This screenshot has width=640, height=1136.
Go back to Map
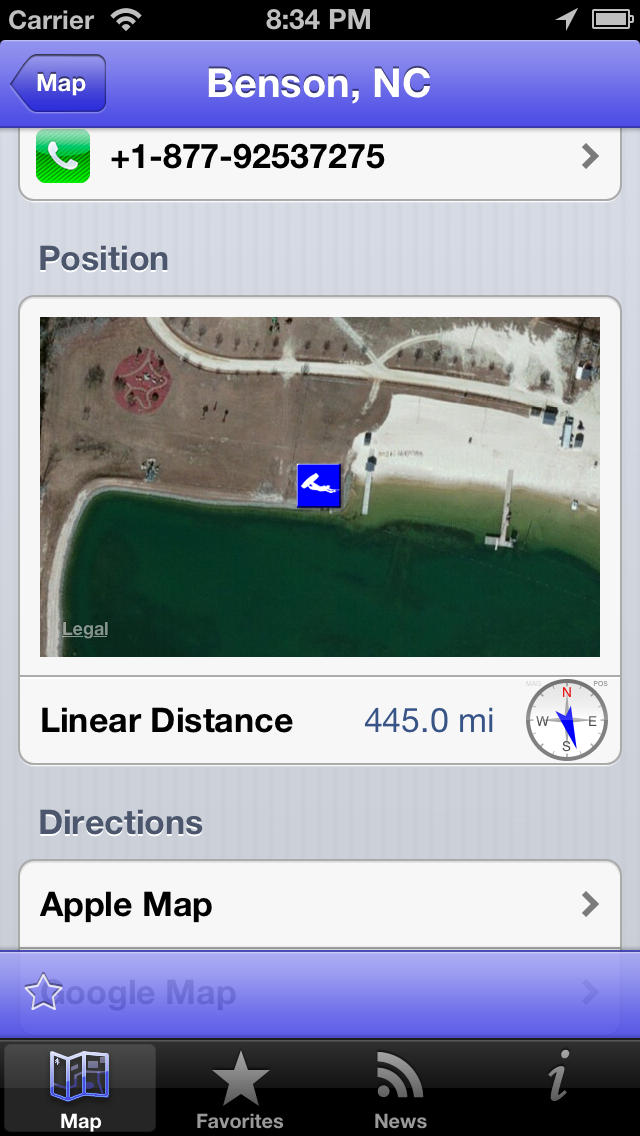click(x=59, y=83)
